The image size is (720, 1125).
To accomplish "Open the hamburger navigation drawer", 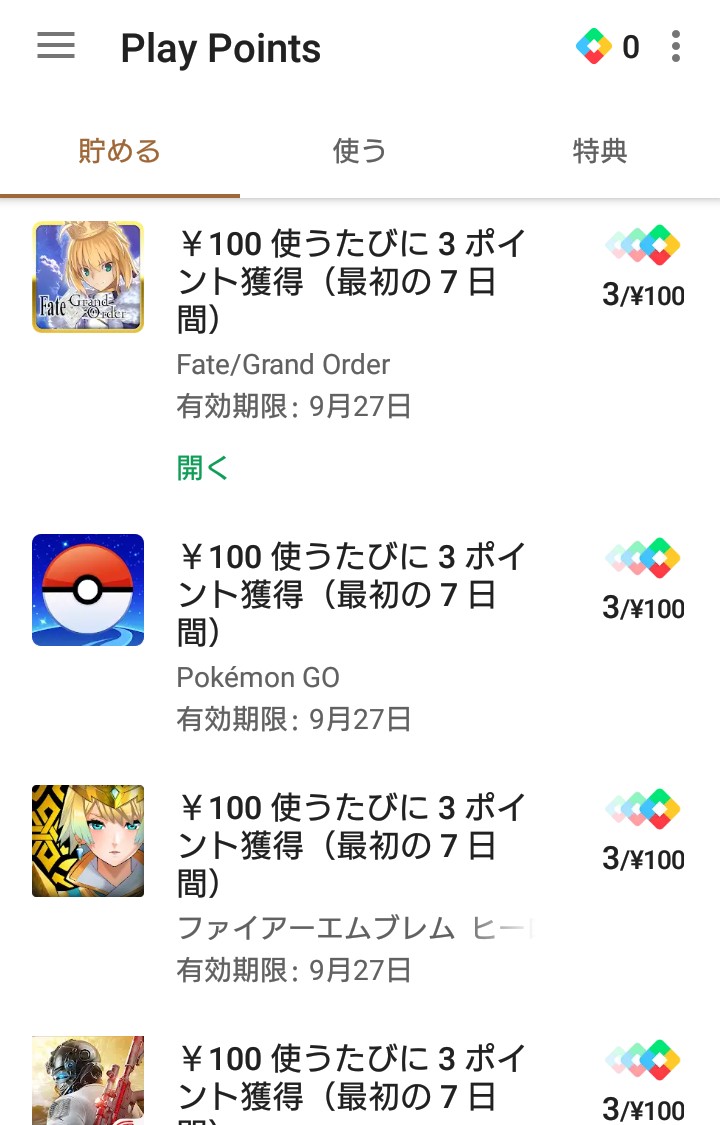I will point(56,46).
